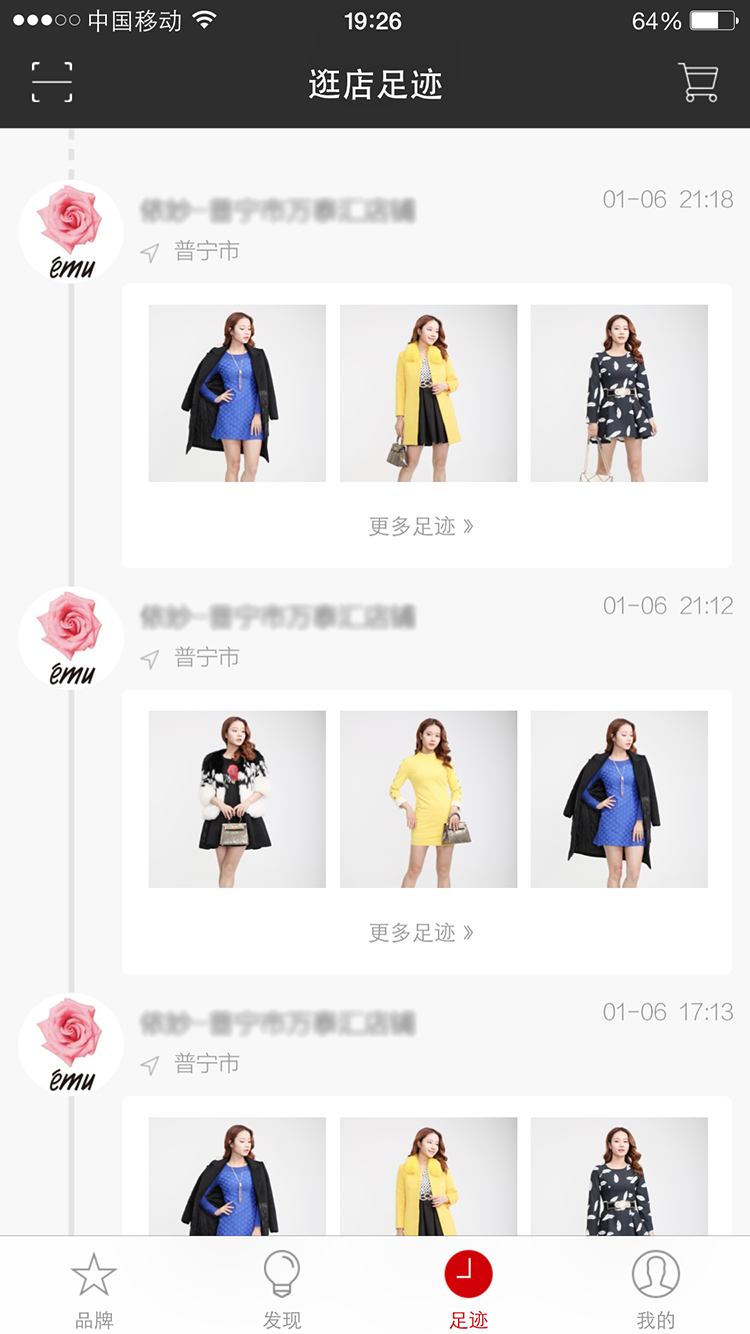Open the yellow coat item from 21:18
The image size is (750, 1334).
(x=428, y=393)
